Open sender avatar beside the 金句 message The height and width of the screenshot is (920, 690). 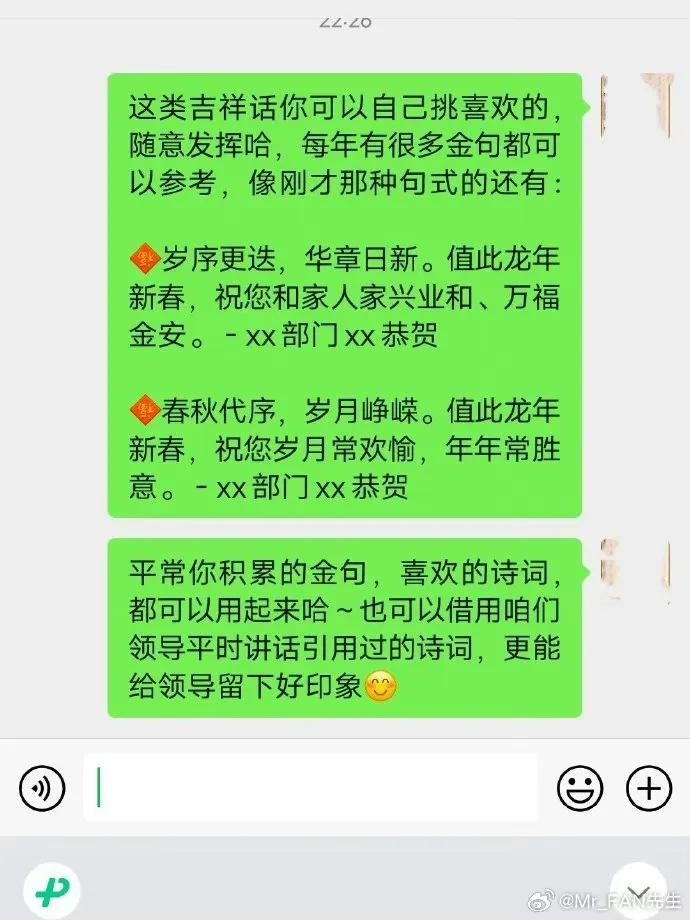click(x=636, y=568)
